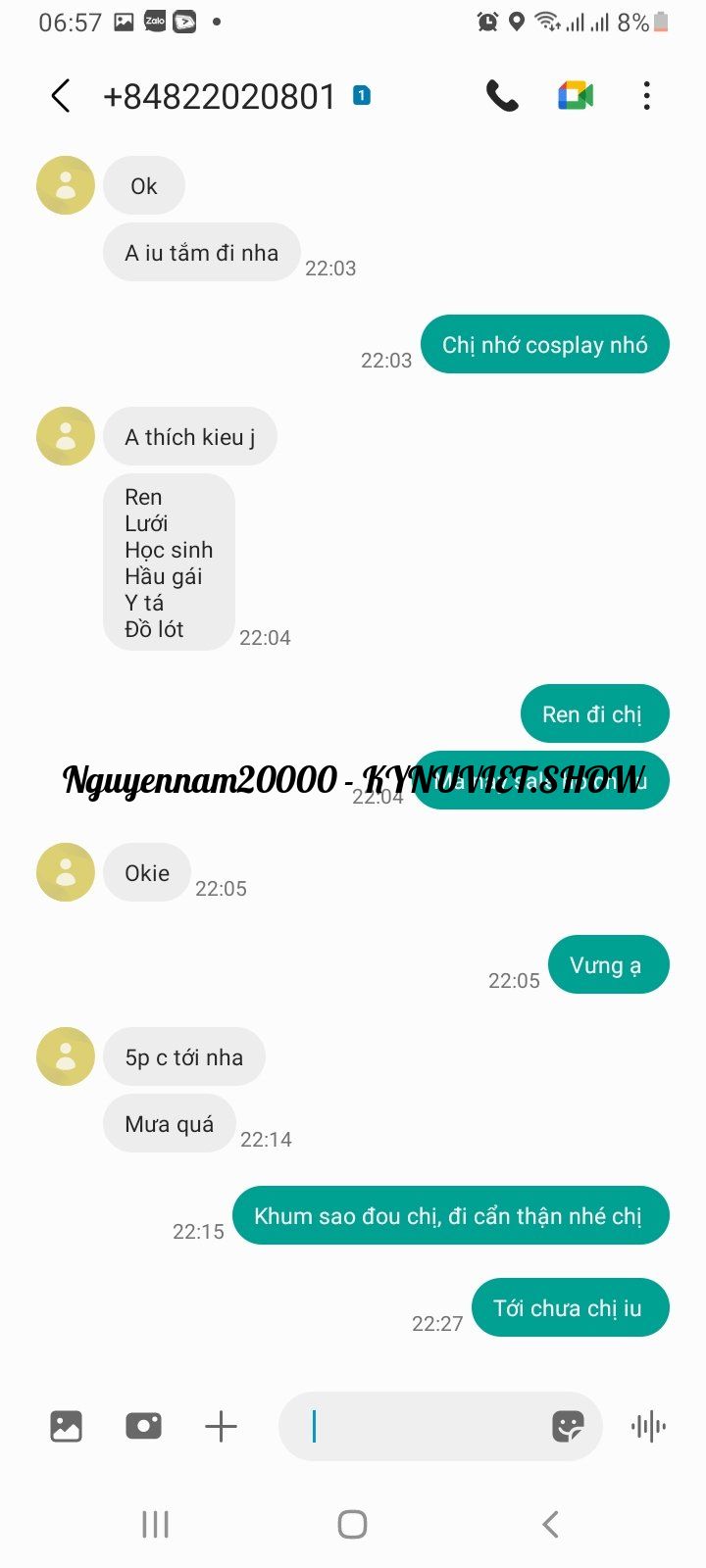Image resolution: width=706 pixels, height=1568 pixels.
Task: Call +84822020801 with the phone icon
Action: click(x=502, y=96)
